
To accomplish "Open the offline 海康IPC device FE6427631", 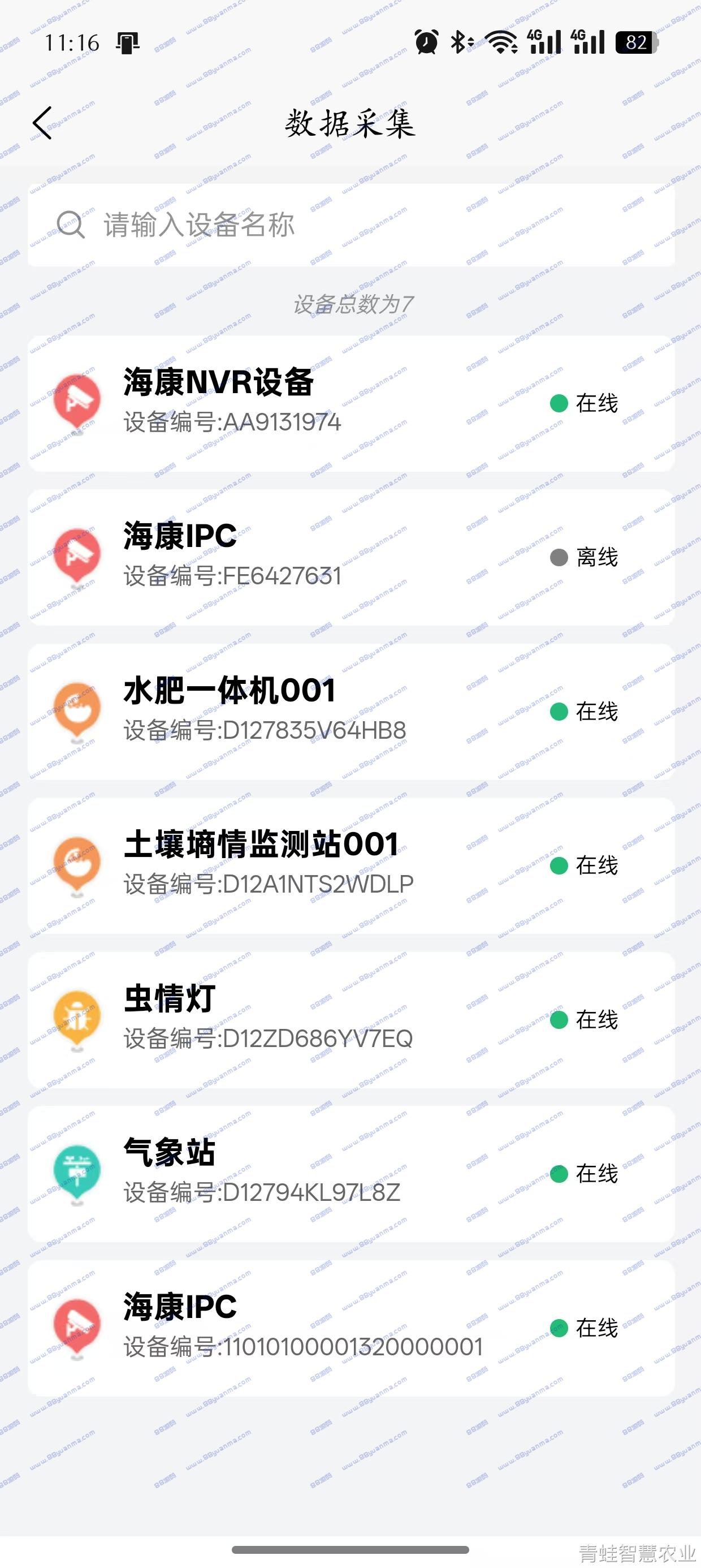I will [x=351, y=558].
